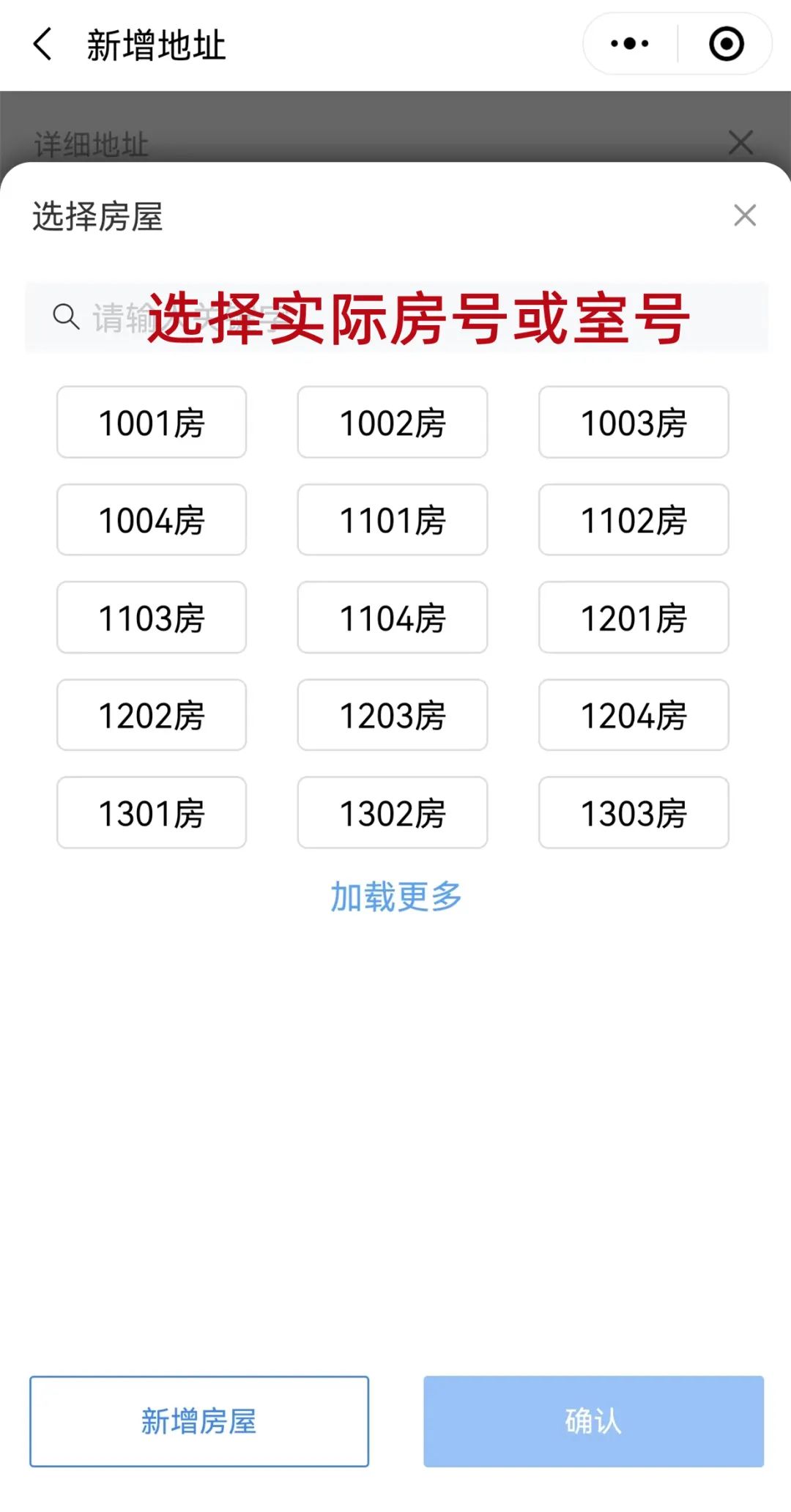Screen dimensions: 791x1512
Task: Select room 1004房
Action: pos(152,520)
